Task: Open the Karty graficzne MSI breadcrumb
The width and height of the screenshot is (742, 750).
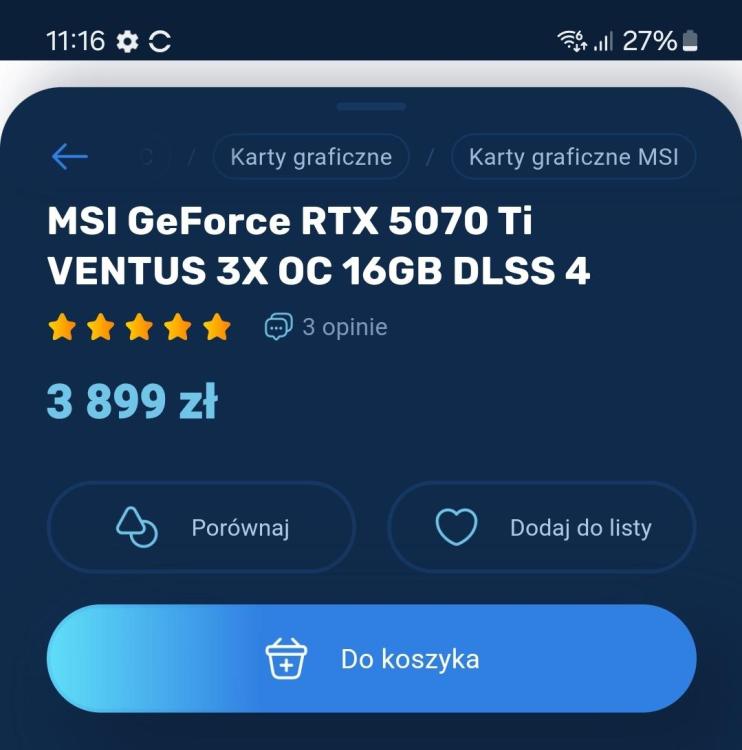Action: (572, 157)
